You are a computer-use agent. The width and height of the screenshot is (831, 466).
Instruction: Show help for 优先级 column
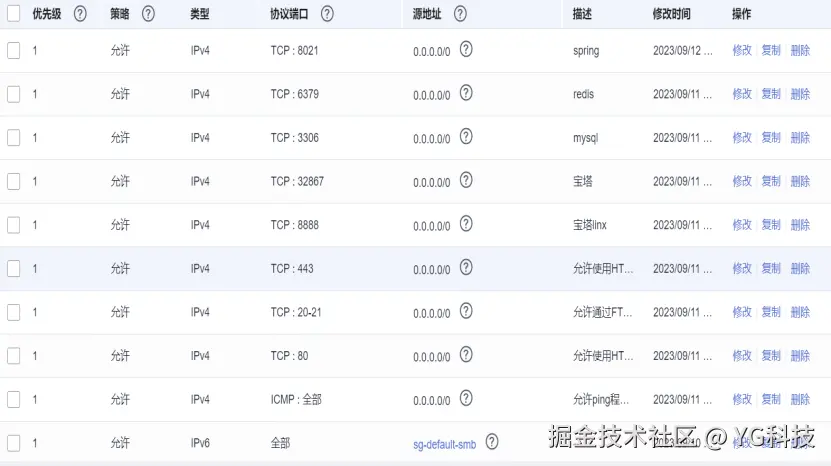coord(80,14)
